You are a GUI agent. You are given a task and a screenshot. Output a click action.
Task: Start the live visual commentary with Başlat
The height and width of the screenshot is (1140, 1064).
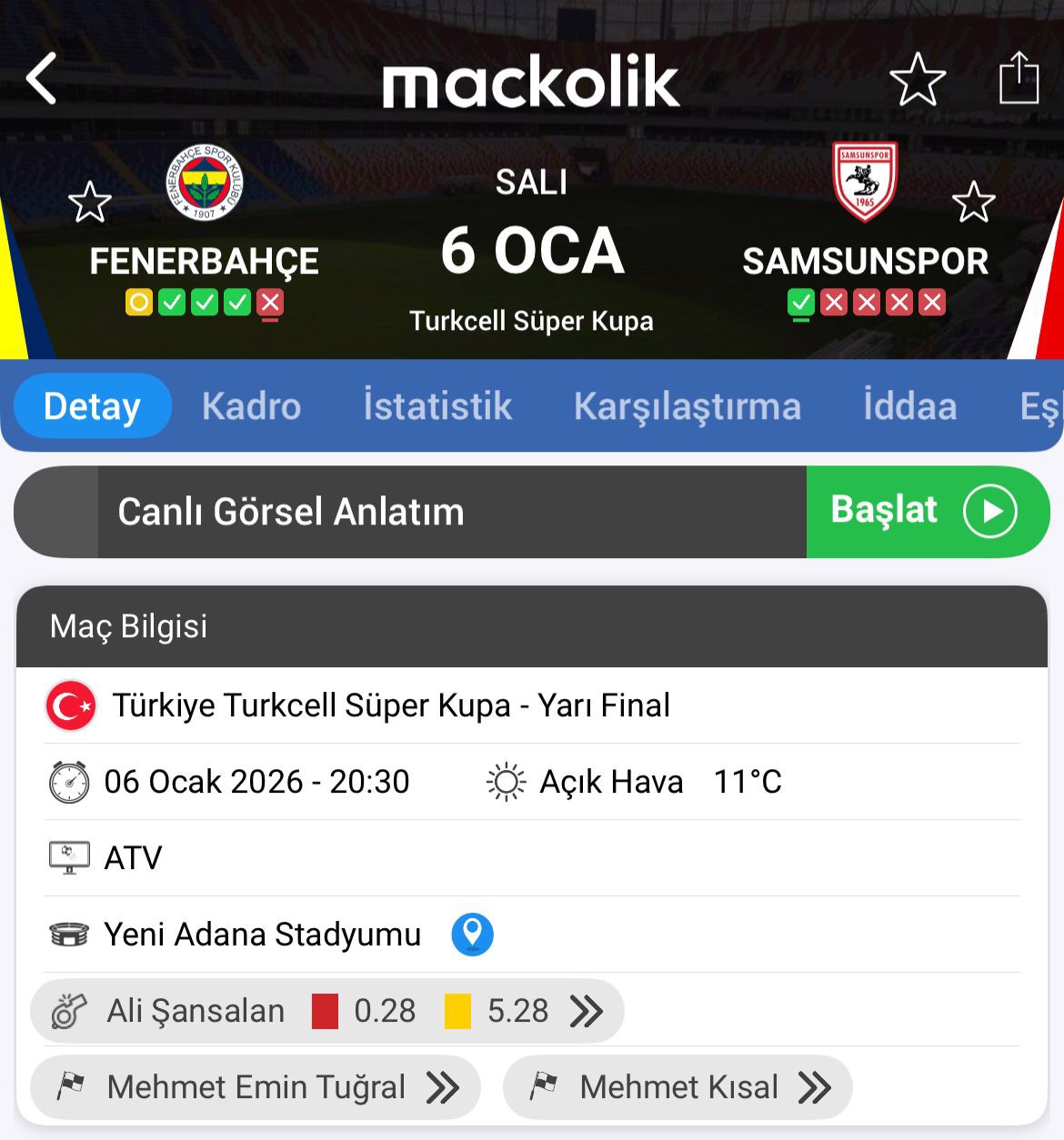(926, 512)
